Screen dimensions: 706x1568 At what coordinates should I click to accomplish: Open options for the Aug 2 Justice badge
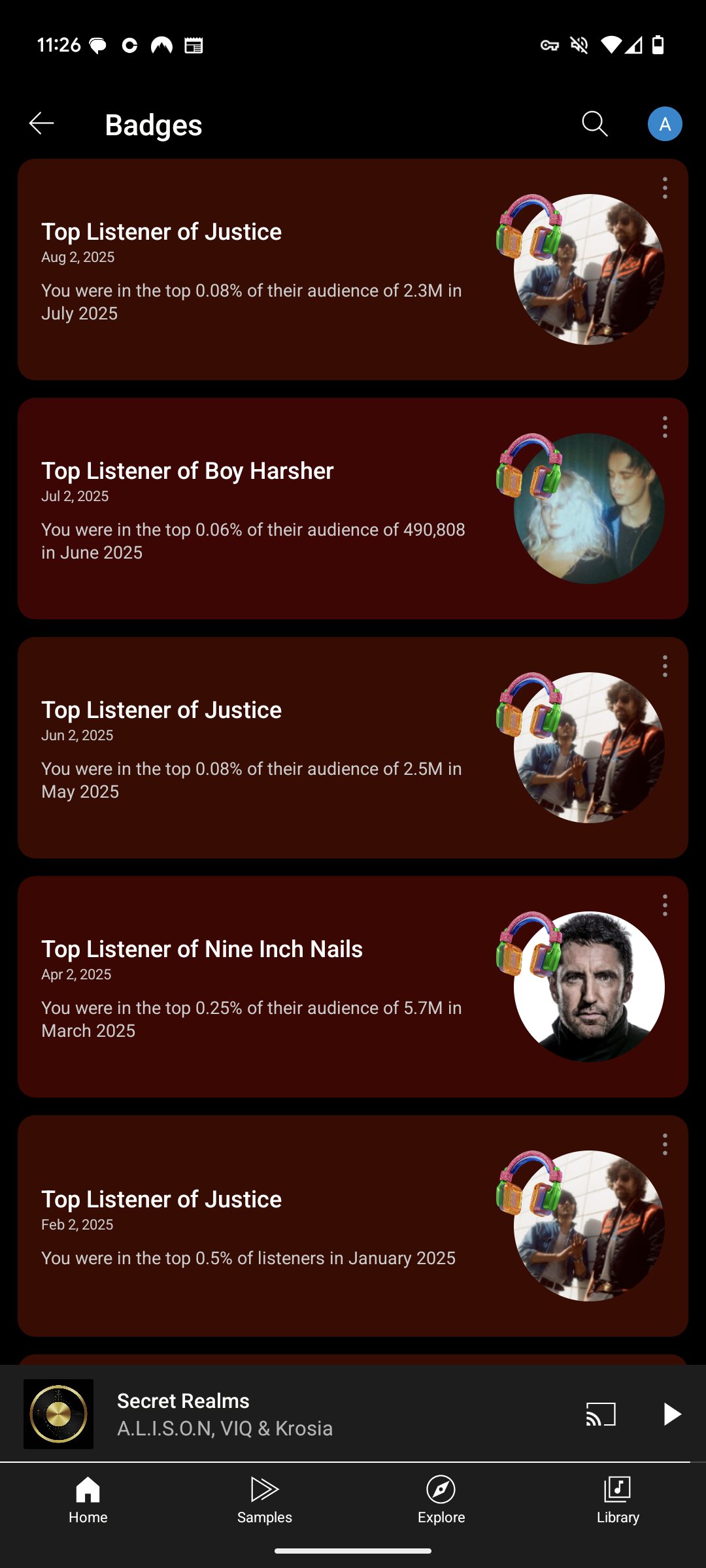664,188
